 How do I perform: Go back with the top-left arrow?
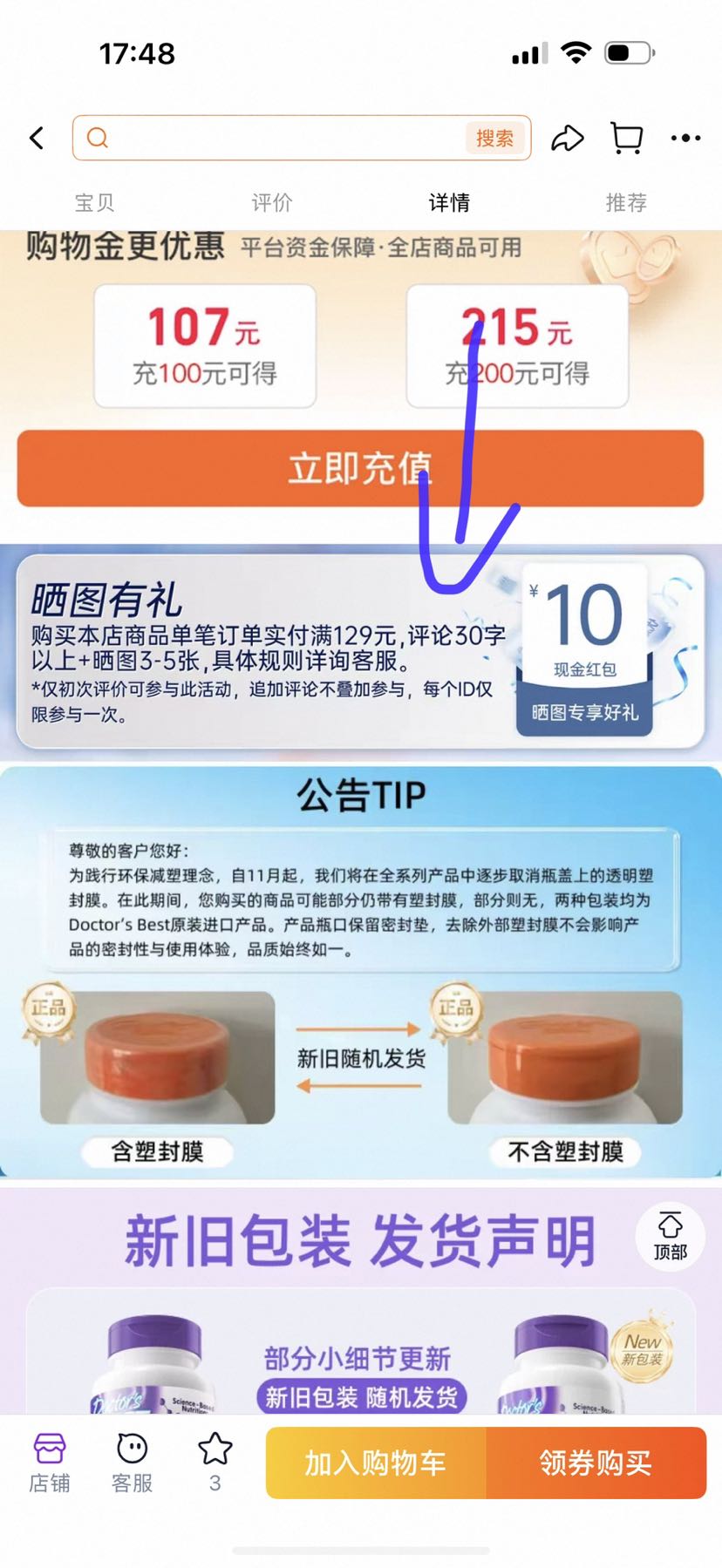[x=37, y=138]
